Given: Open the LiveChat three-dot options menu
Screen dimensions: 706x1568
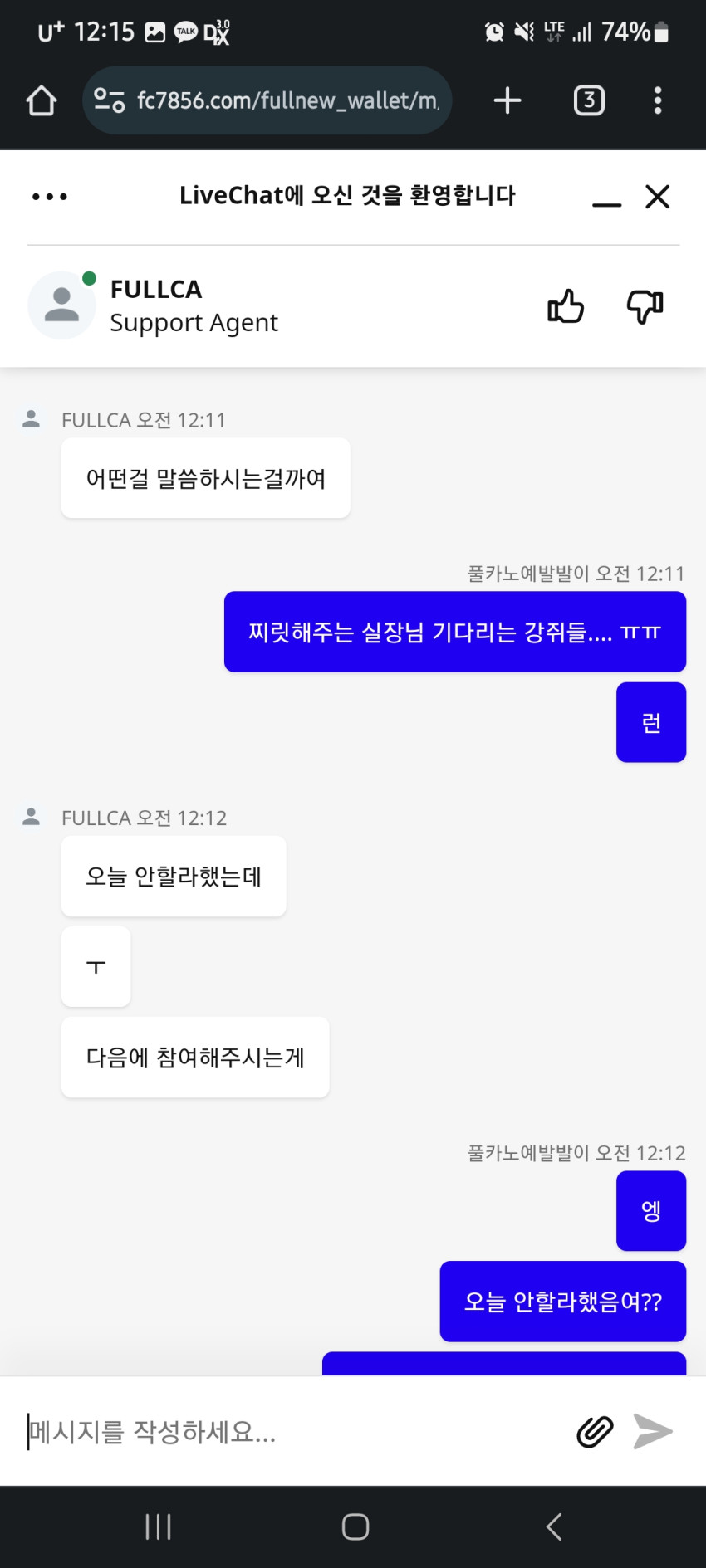Looking at the screenshot, I should (x=50, y=197).
